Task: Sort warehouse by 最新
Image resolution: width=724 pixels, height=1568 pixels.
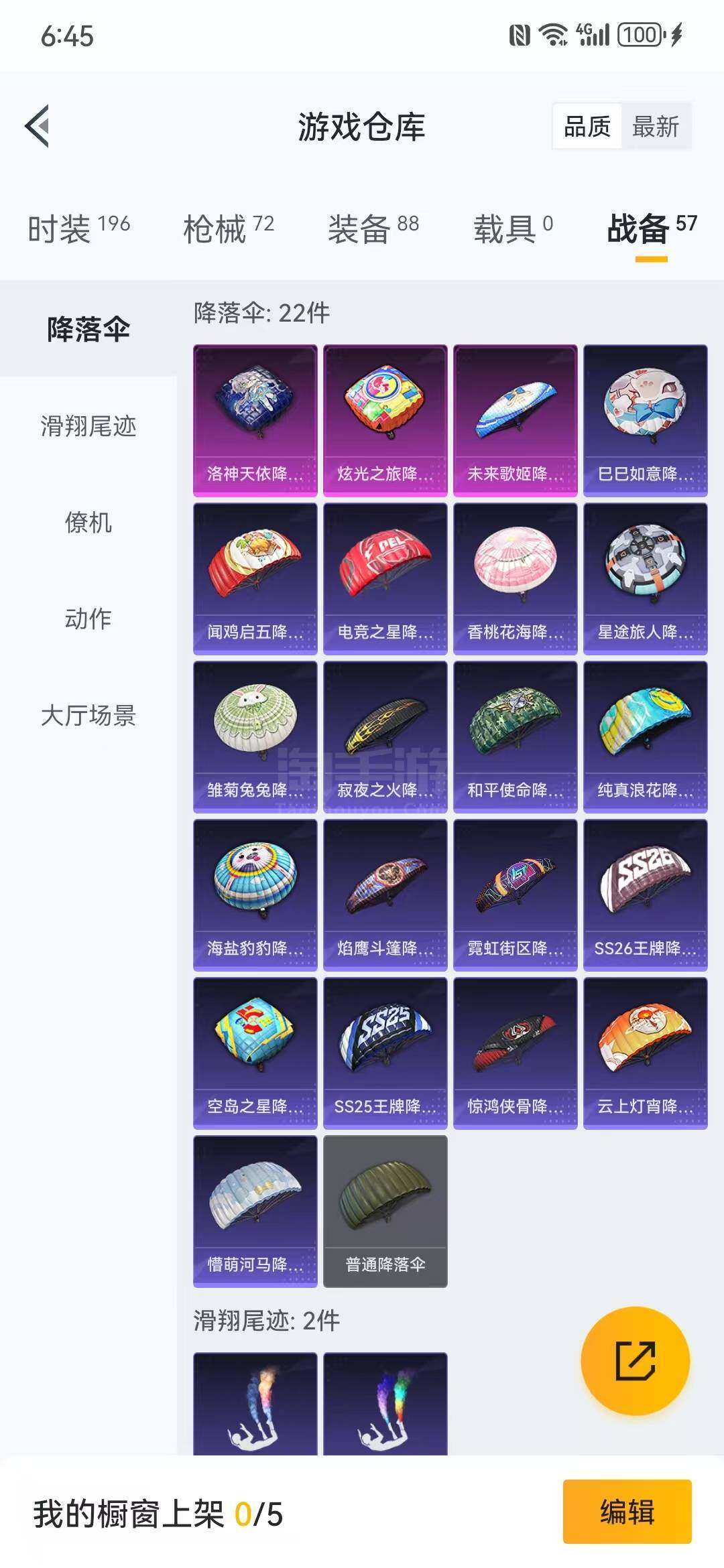Action: click(x=655, y=126)
